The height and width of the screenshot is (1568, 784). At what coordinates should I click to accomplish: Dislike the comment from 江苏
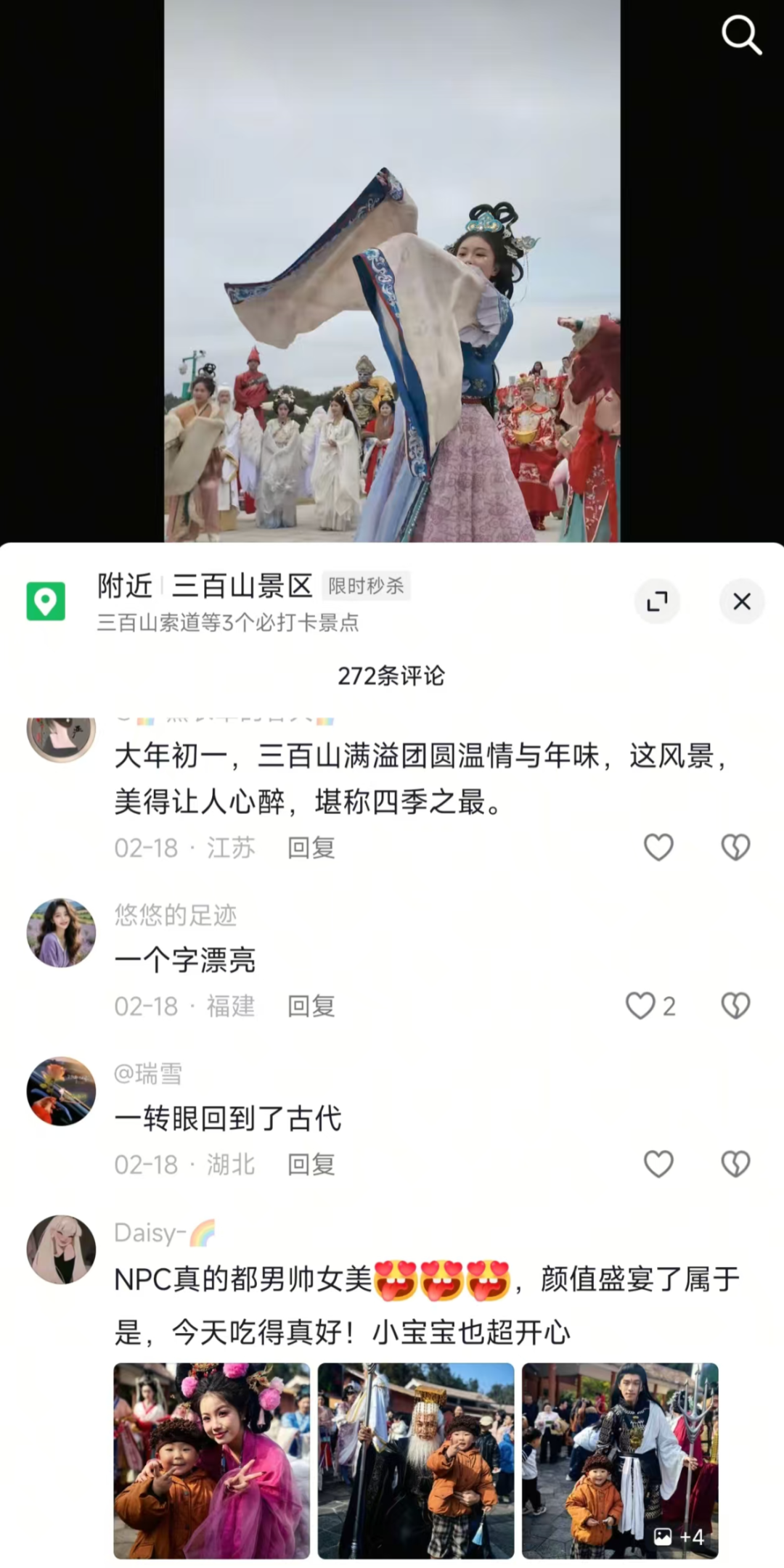tap(735, 847)
